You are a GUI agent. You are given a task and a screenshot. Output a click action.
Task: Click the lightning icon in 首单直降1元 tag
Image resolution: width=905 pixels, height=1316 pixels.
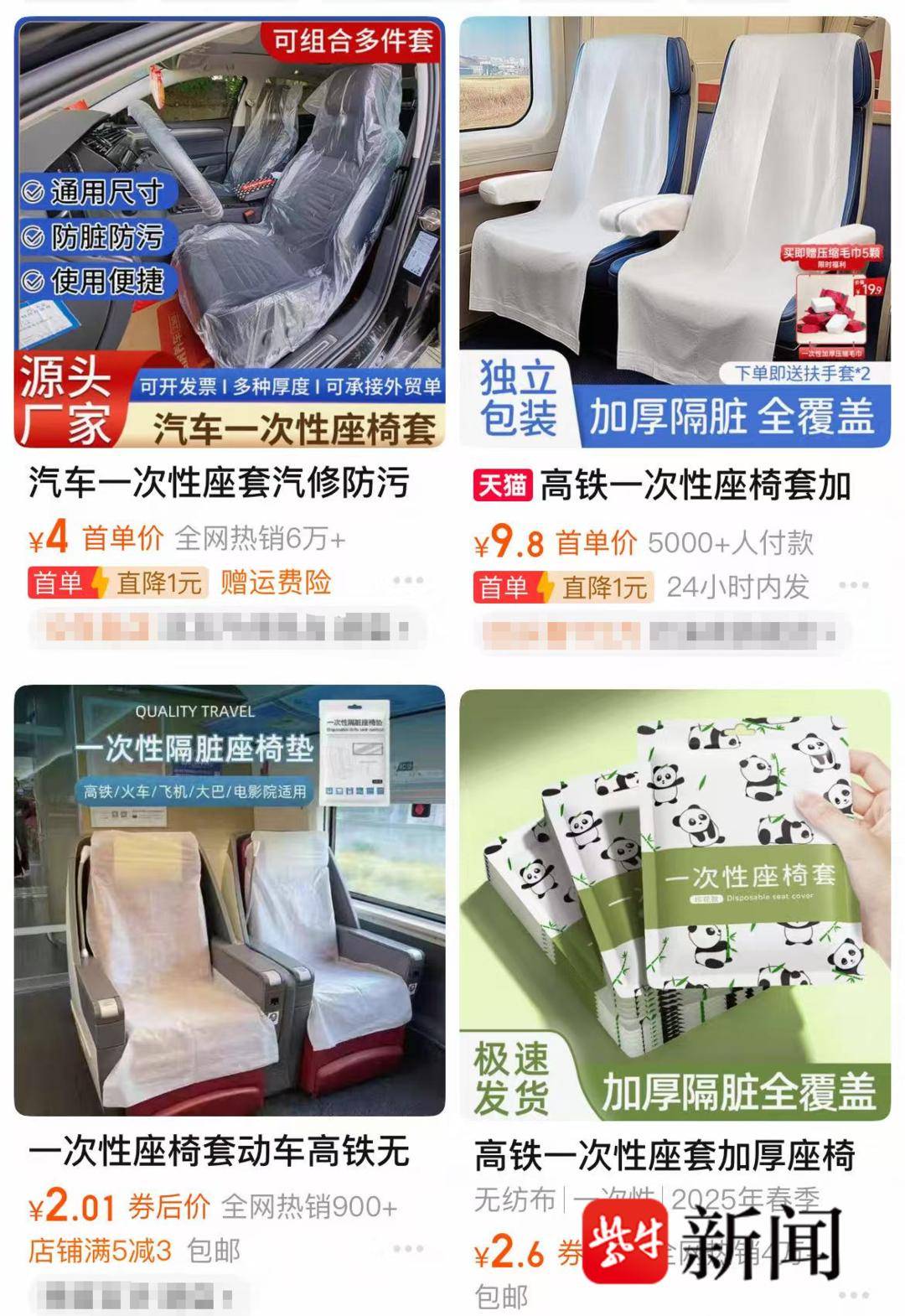tap(97, 581)
